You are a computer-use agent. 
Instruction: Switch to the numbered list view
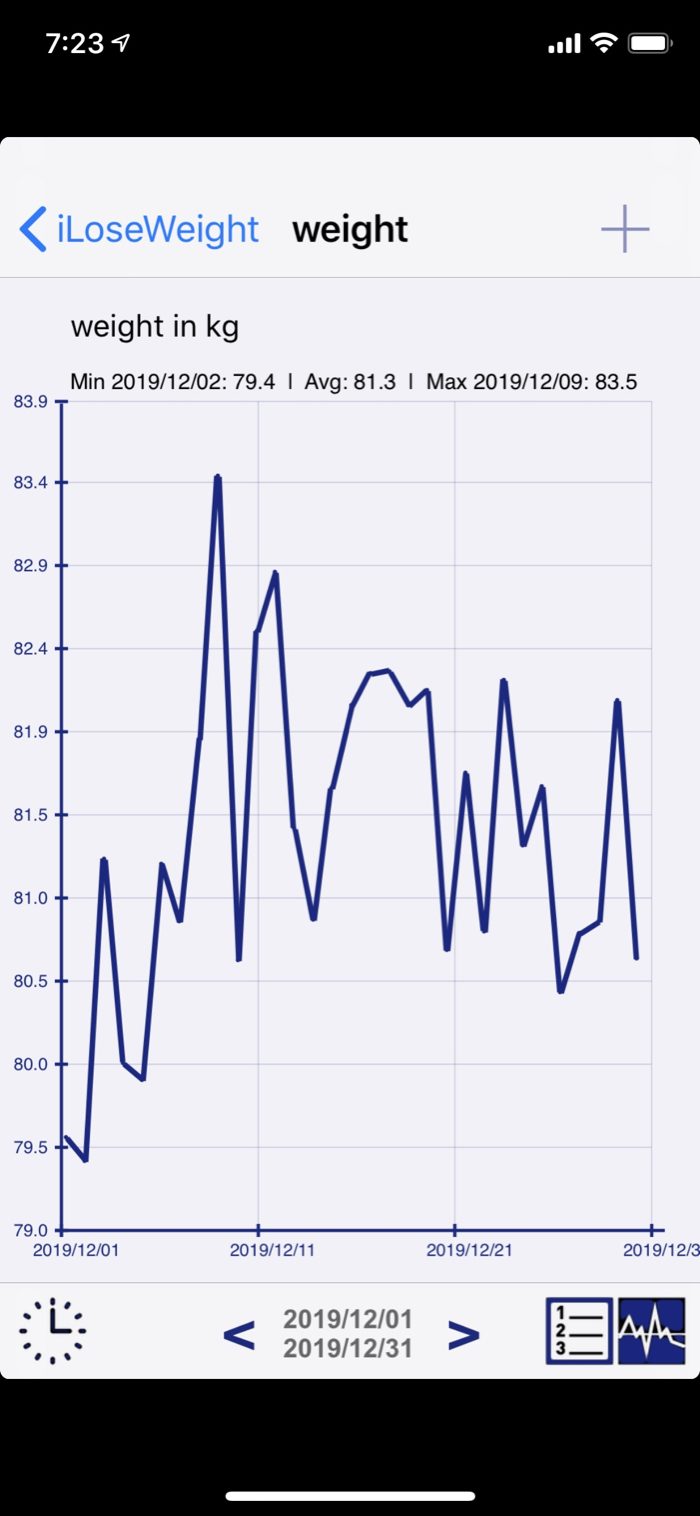click(579, 1331)
